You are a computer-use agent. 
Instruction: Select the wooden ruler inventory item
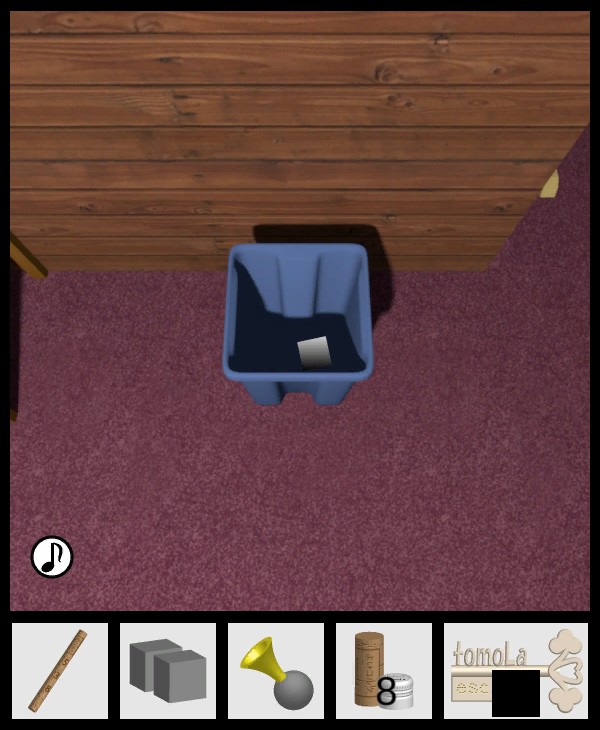coord(59,671)
